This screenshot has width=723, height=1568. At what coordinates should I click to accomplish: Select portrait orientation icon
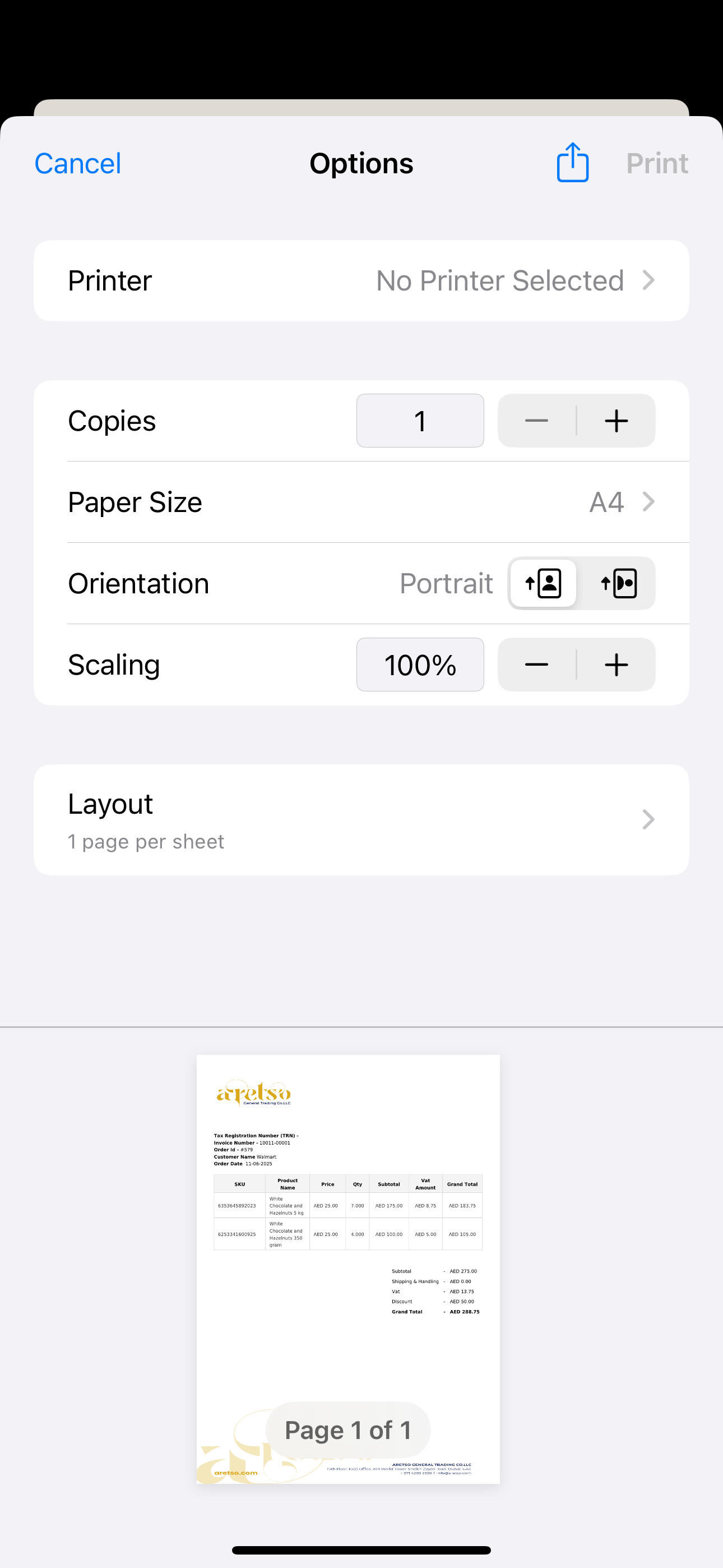(x=544, y=583)
